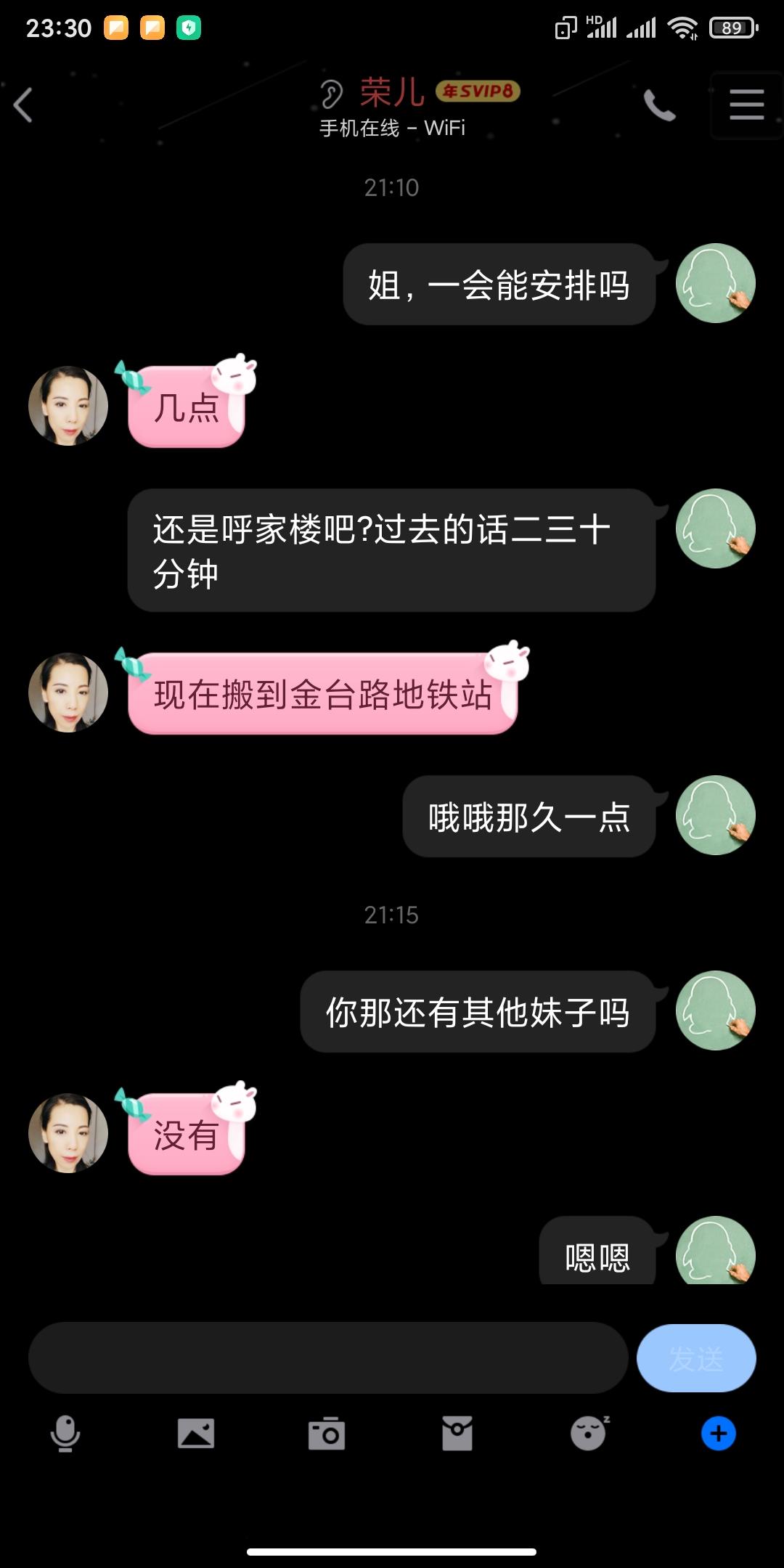The height and width of the screenshot is (1568, 784).
Task: Open the photo gallery picker
Action: [x=195, y=1434]
